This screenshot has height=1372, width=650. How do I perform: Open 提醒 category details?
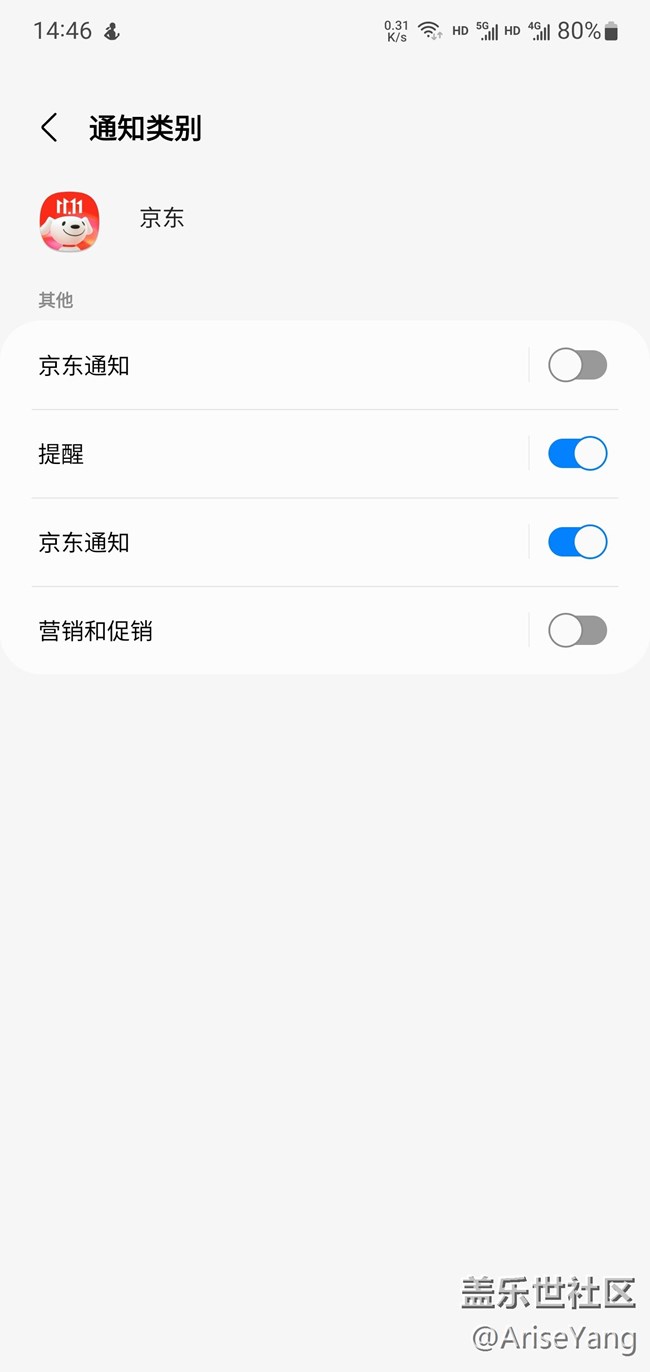[270, 454]
